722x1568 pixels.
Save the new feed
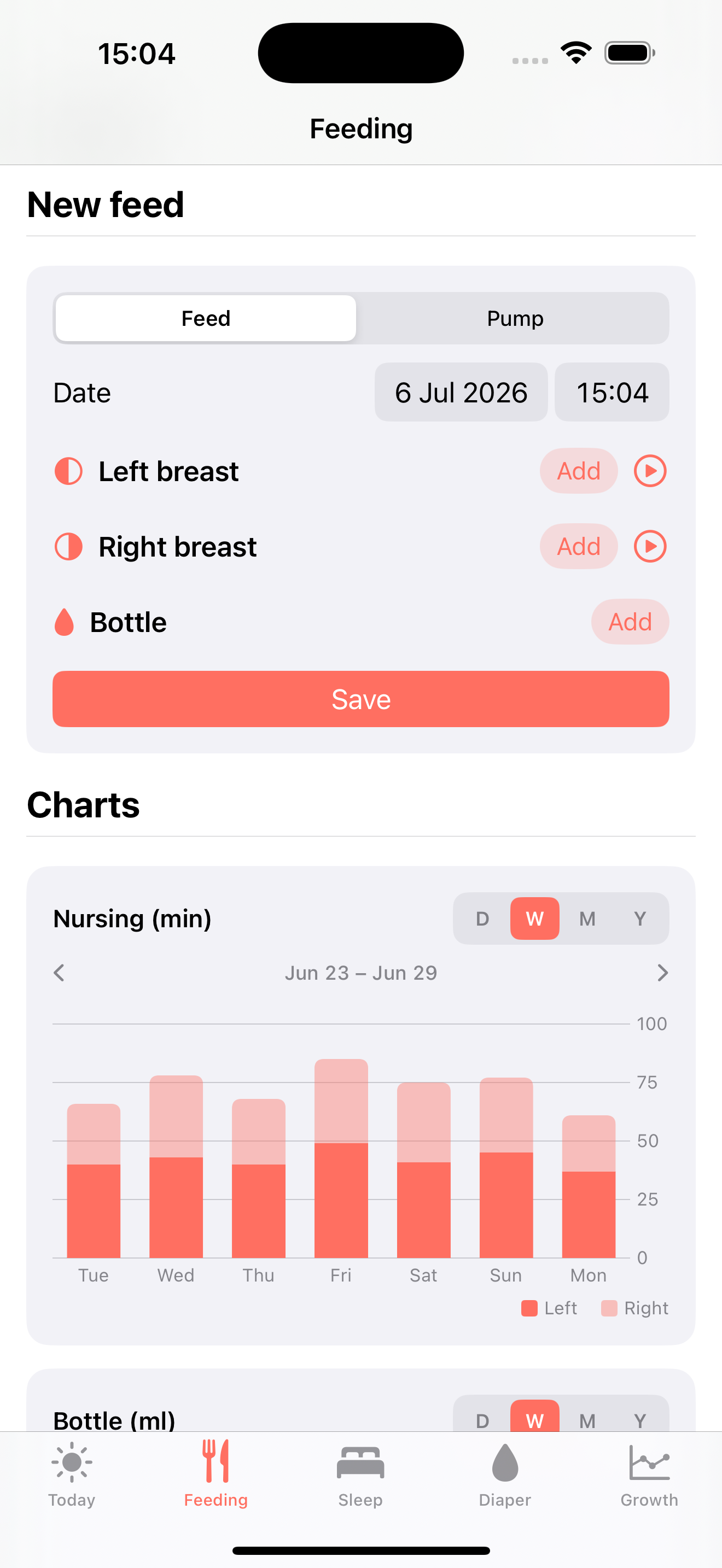point(361,699)
